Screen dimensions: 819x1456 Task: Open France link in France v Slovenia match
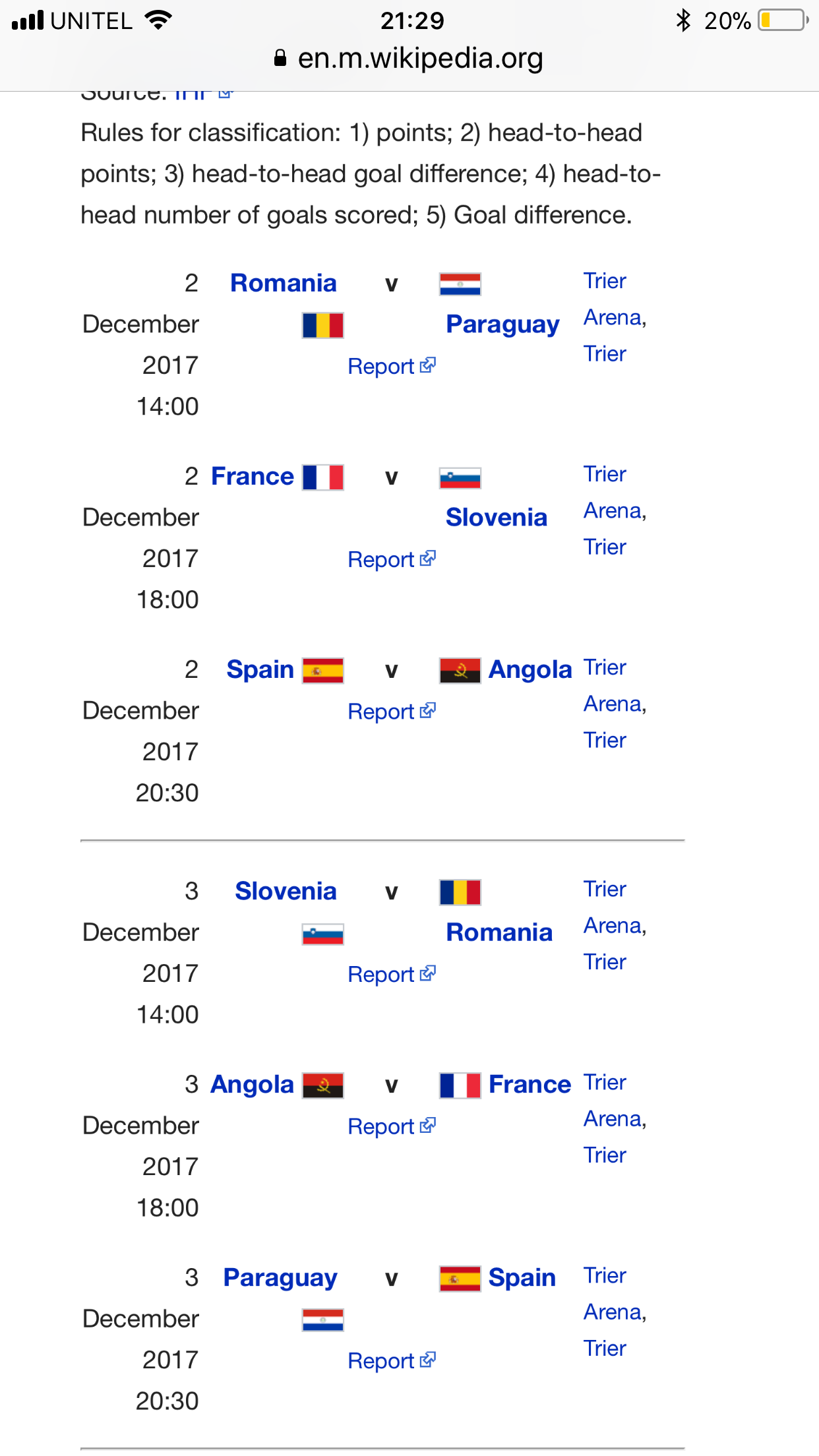252,476
